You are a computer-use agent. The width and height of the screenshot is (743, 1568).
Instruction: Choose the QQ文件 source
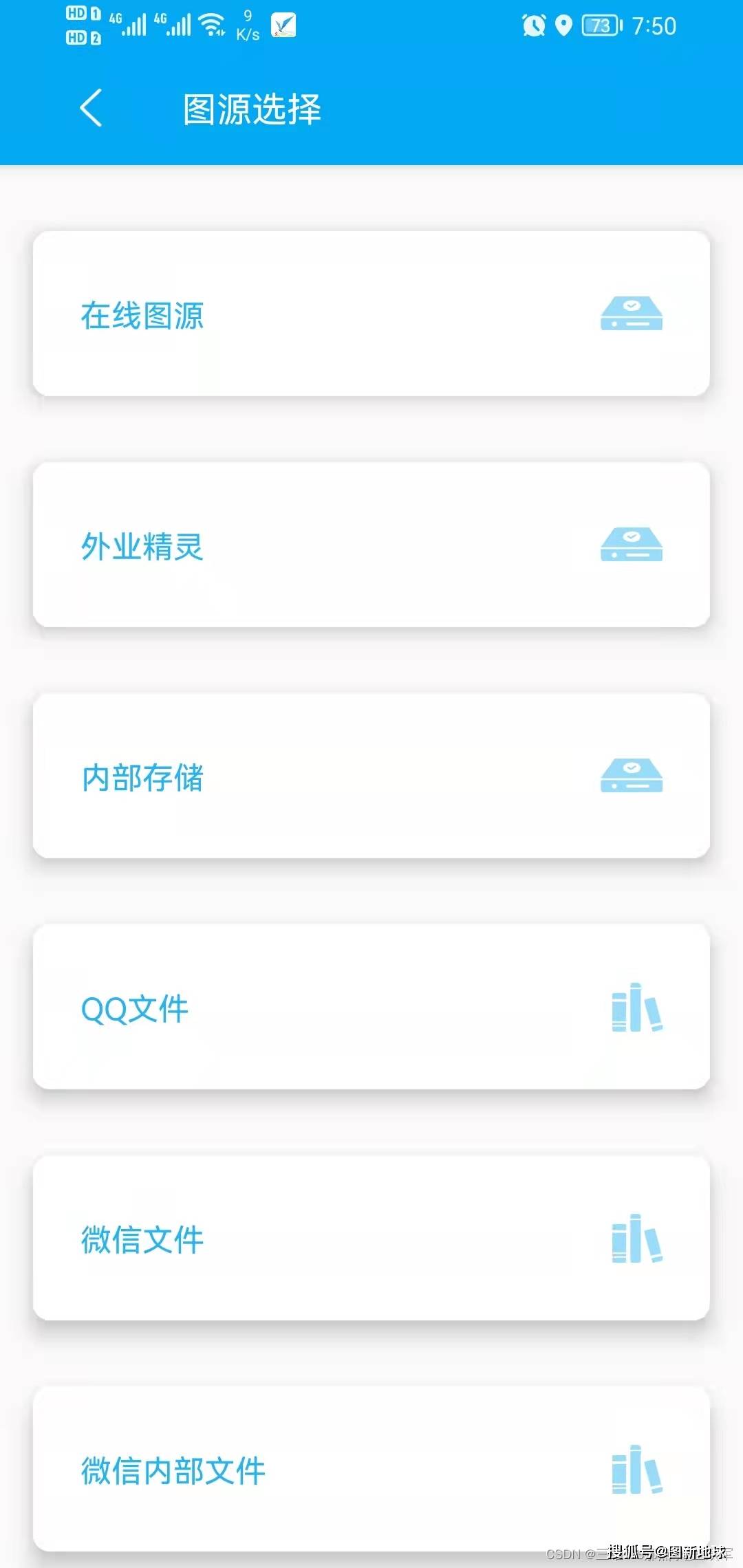371,1008
